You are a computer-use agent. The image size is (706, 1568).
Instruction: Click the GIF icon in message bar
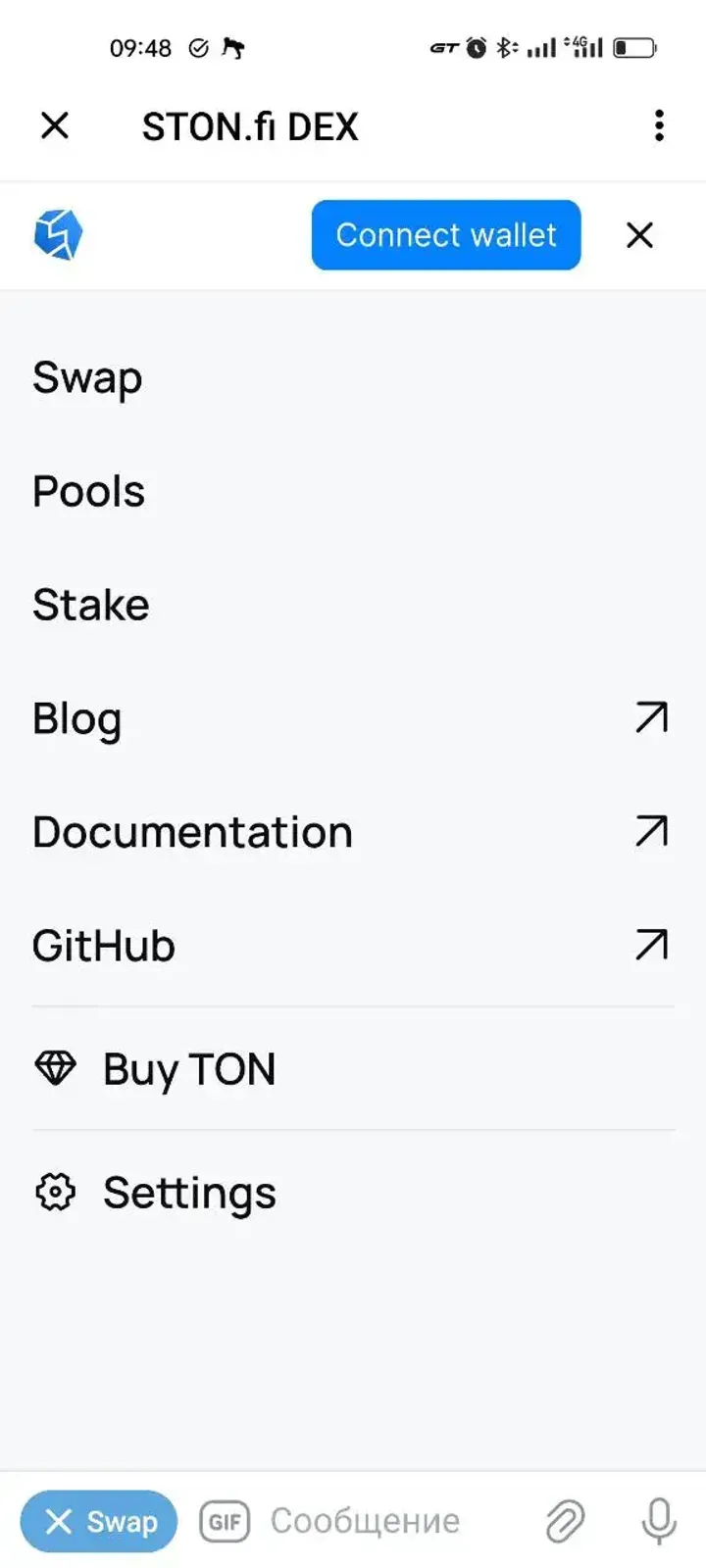coord(224,1520)
